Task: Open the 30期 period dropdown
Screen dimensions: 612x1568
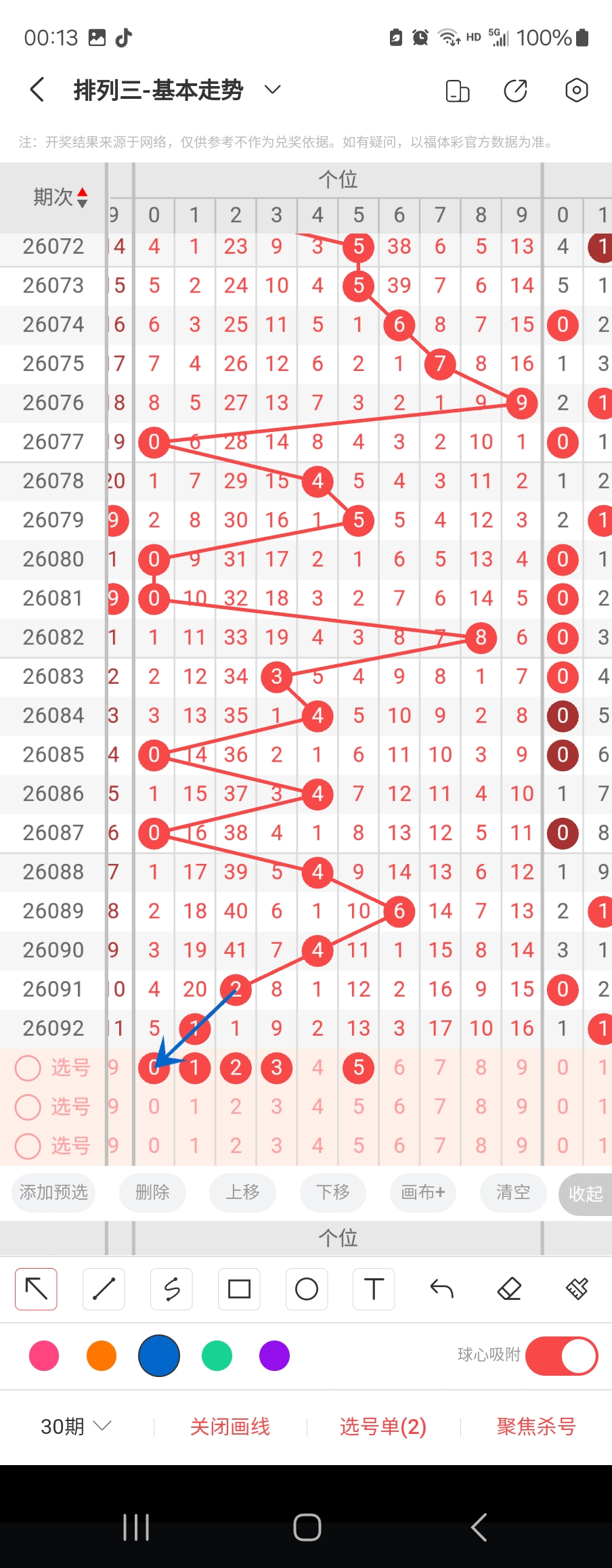Action: pos(76,1427)
